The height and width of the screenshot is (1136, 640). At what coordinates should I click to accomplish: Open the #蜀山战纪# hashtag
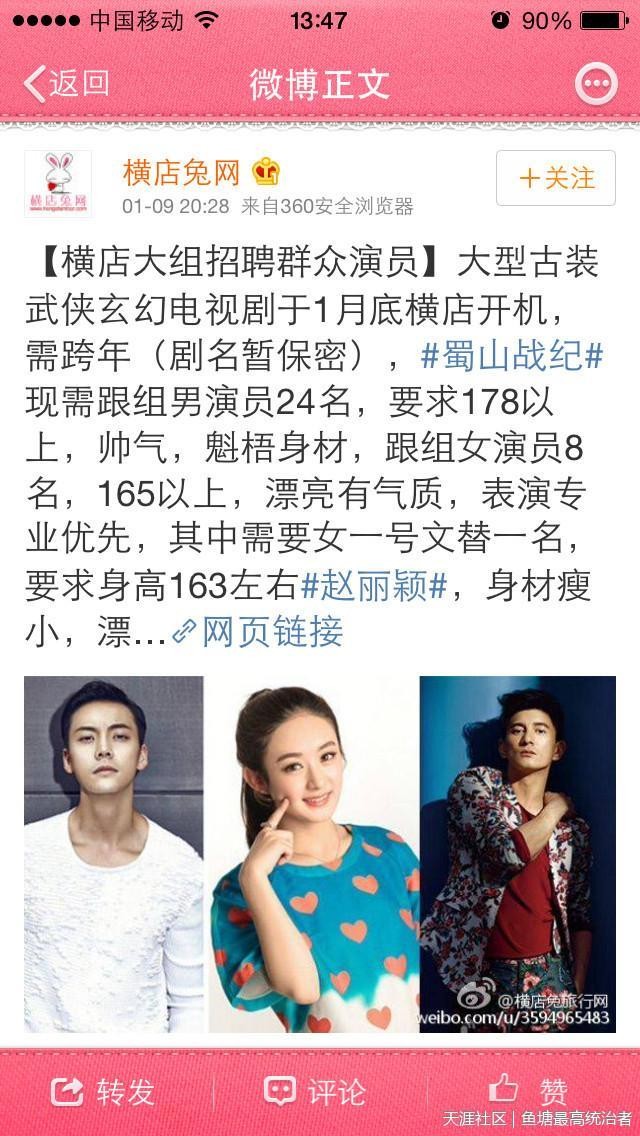pyautogui.click(x=511, y=356)
